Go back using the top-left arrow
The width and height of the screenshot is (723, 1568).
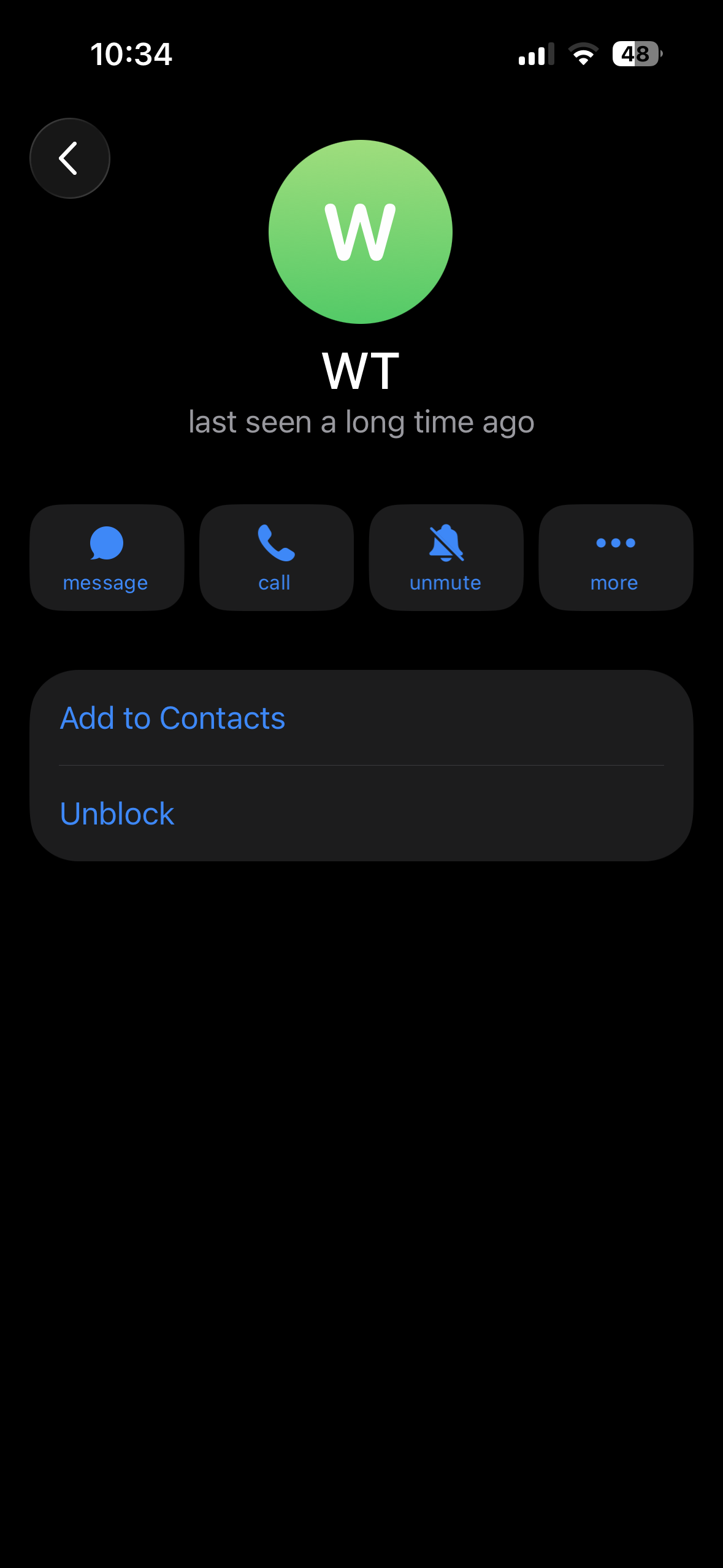pos(70,158)
